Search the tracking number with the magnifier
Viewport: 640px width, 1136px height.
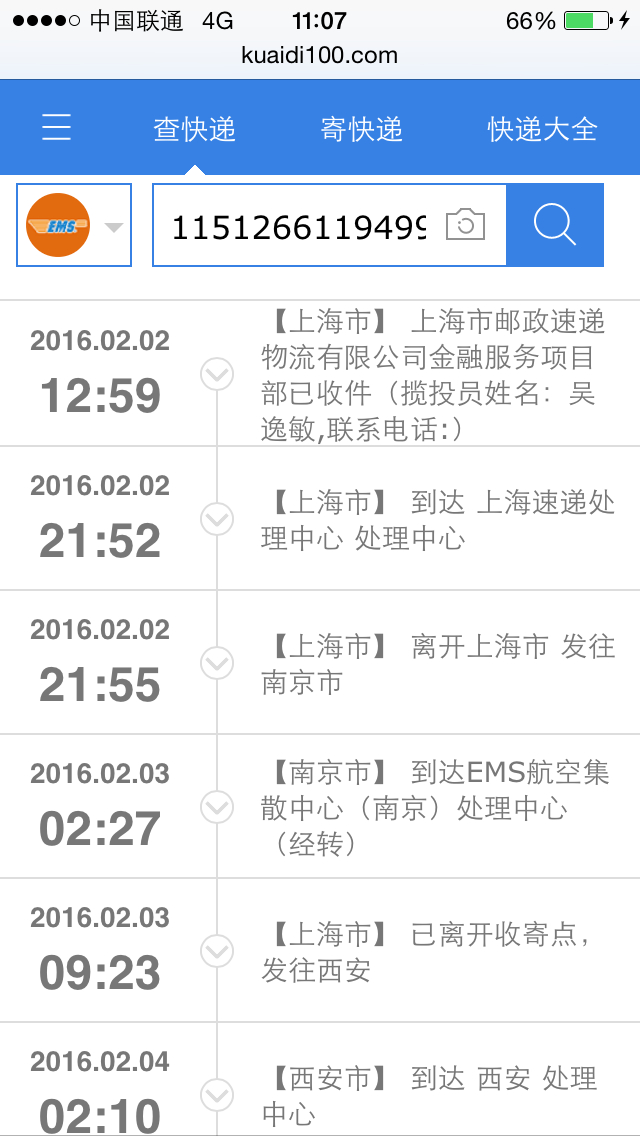555,225
